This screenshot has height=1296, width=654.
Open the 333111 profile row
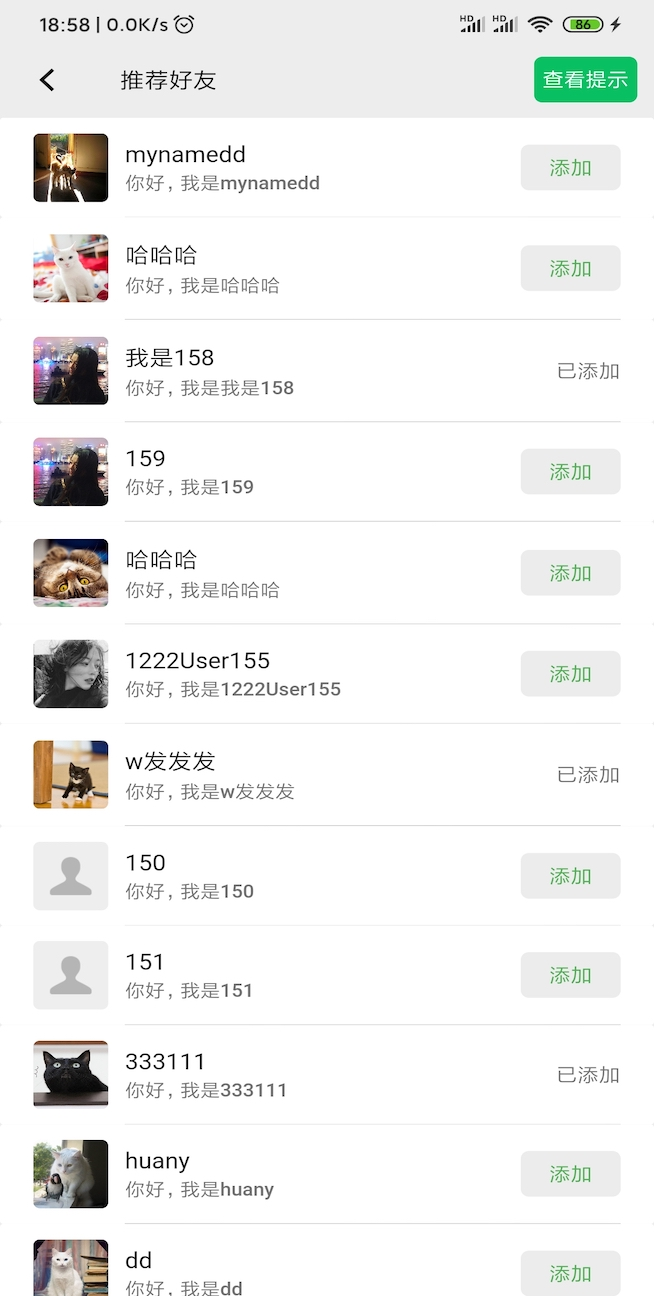pos(300,1074)
